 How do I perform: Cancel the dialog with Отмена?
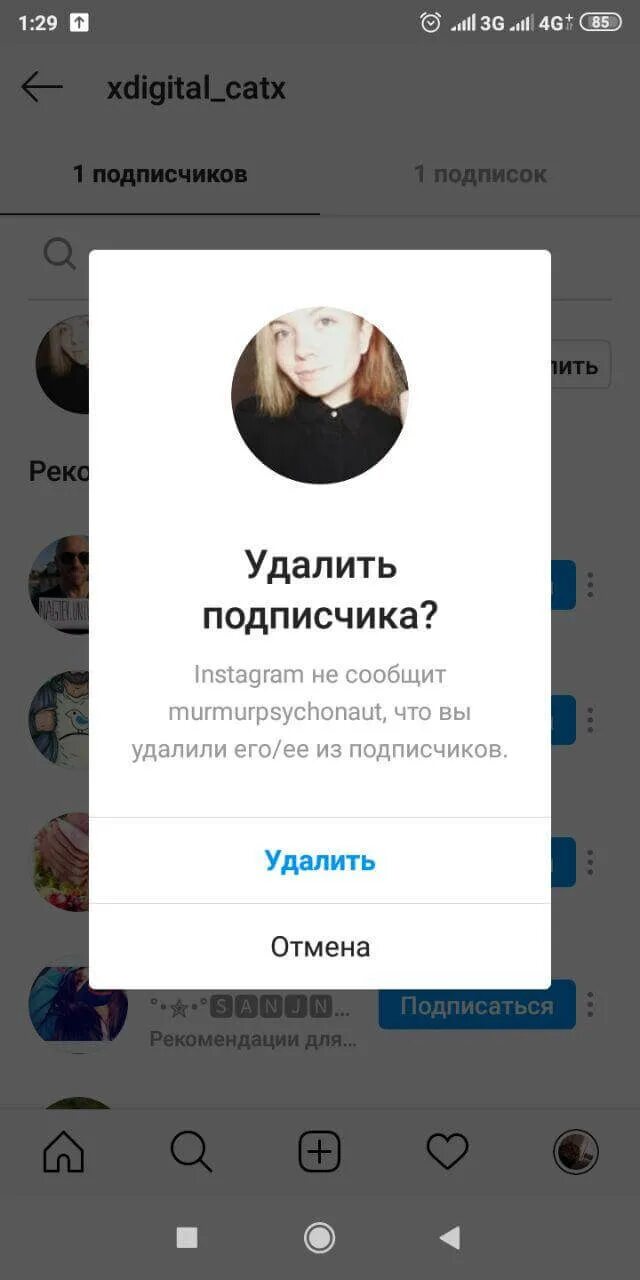coord(320,947)
